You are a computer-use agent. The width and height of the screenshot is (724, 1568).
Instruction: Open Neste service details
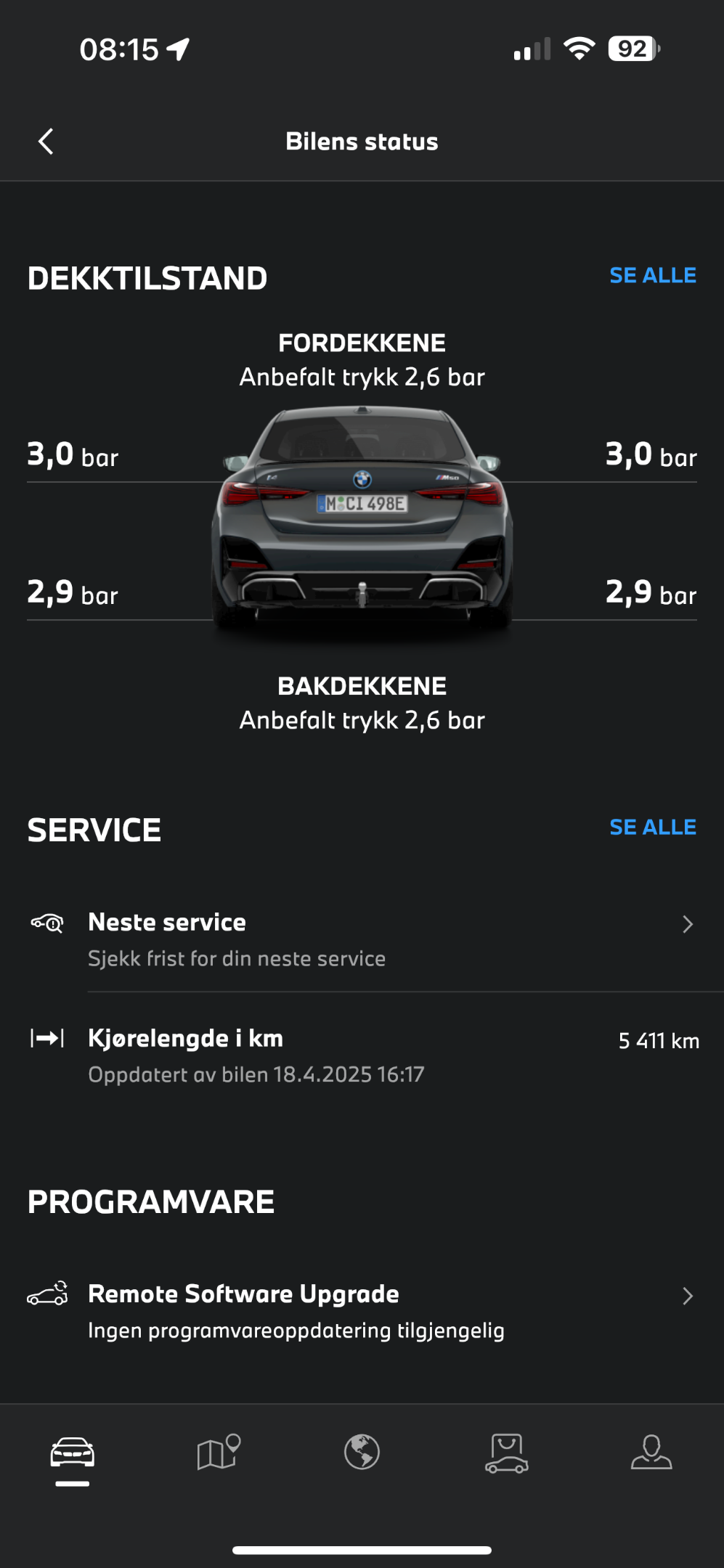pyautogui.click(x=362, y=940)
